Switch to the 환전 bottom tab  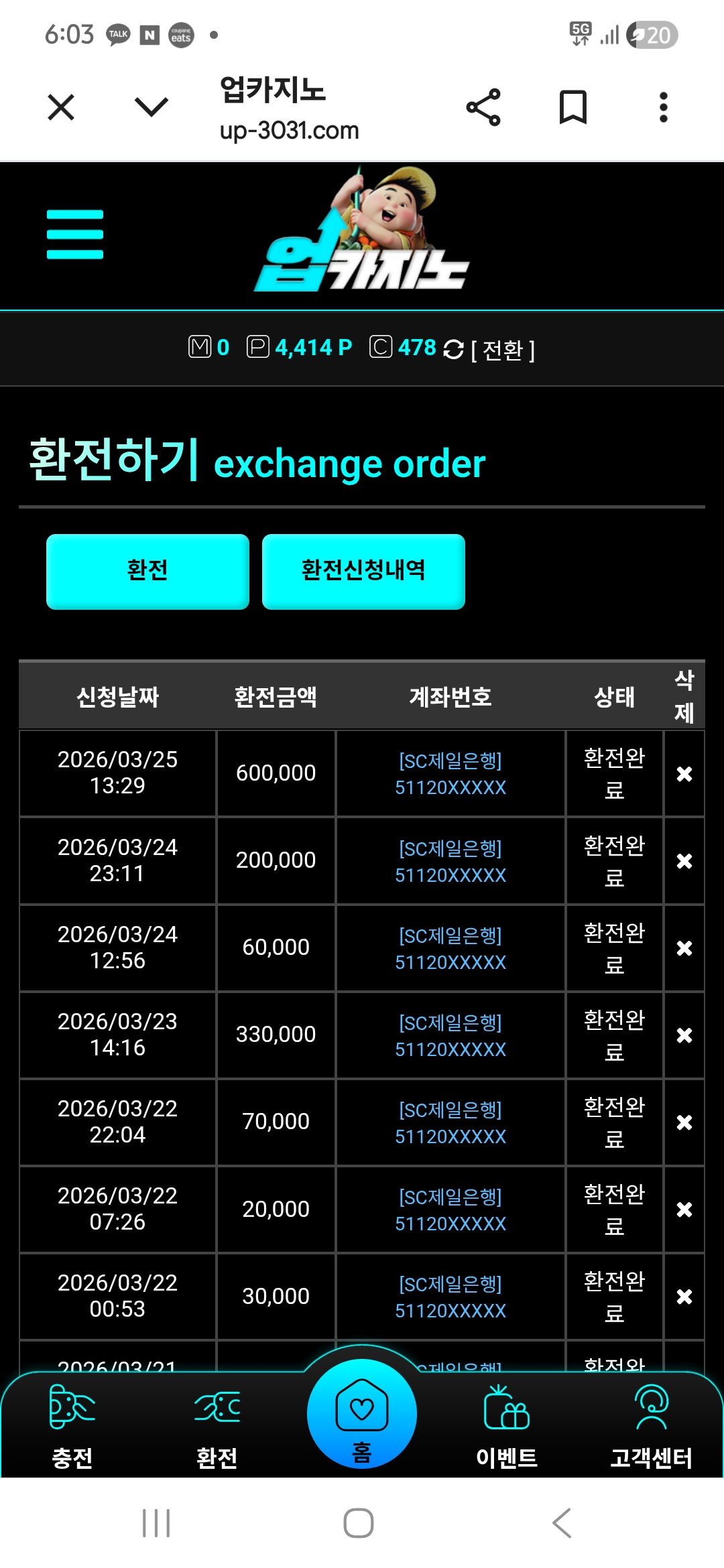pyautogui.click(x=217, y=1427)
